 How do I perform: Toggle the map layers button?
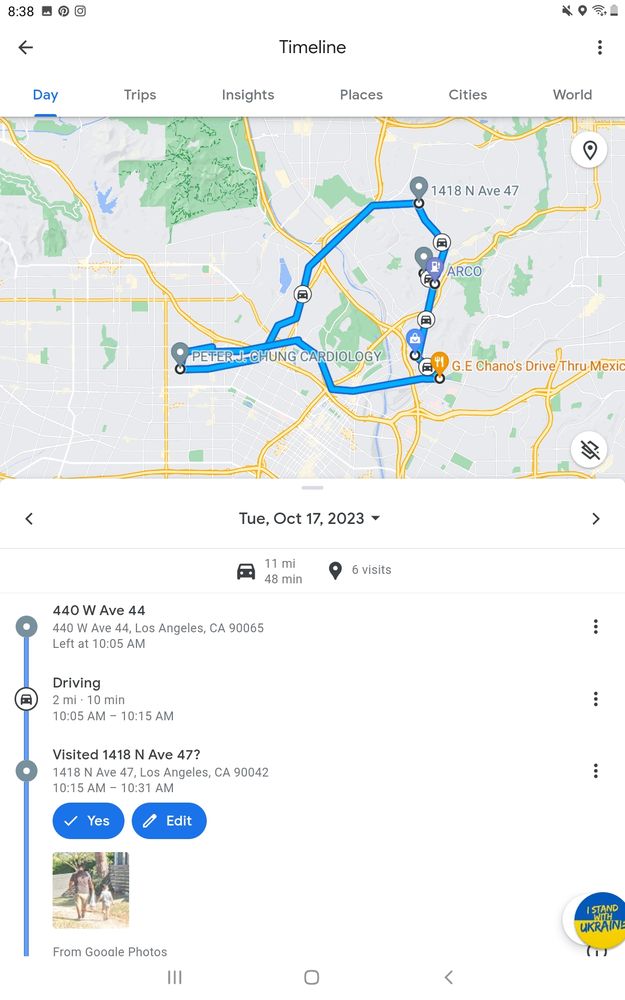(590, 450)
